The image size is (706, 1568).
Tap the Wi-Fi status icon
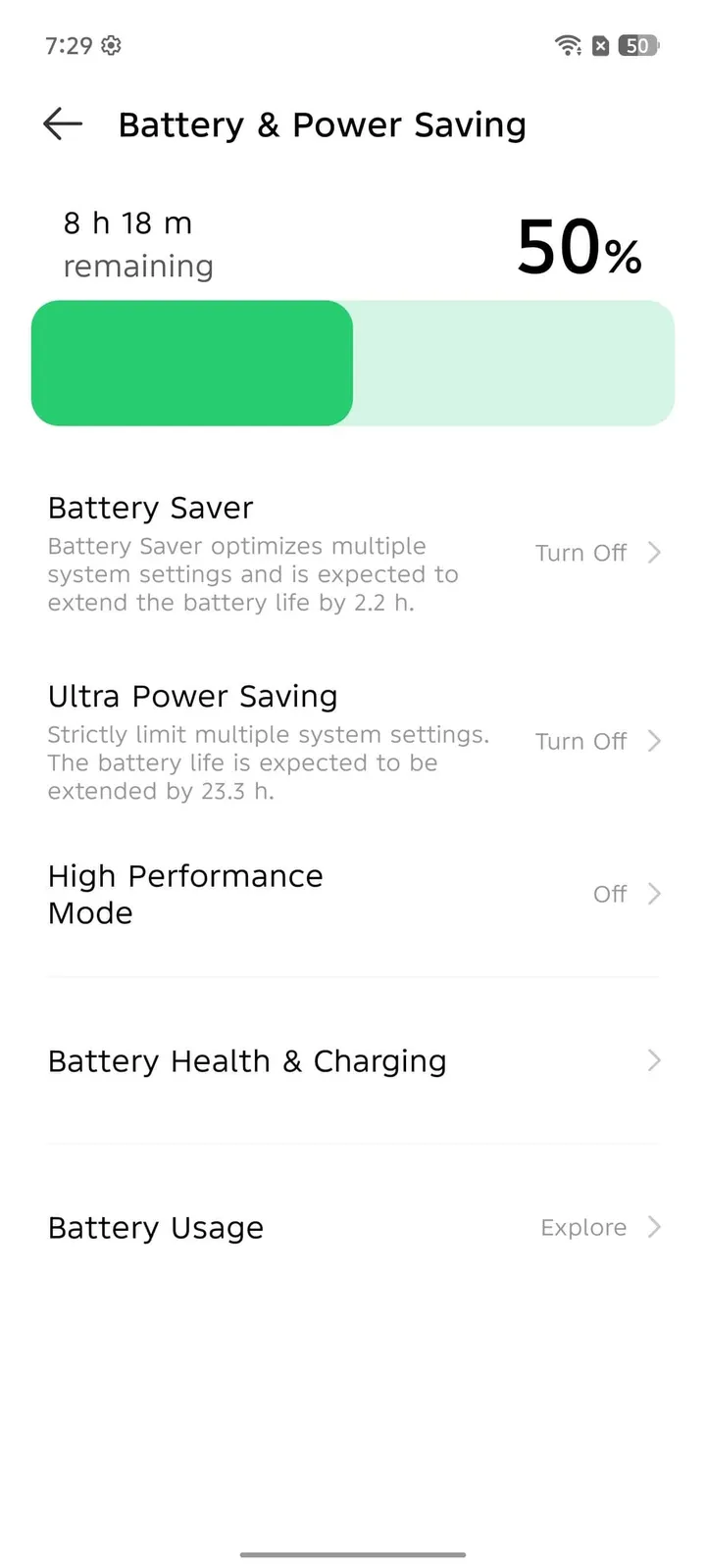point(569,45)
